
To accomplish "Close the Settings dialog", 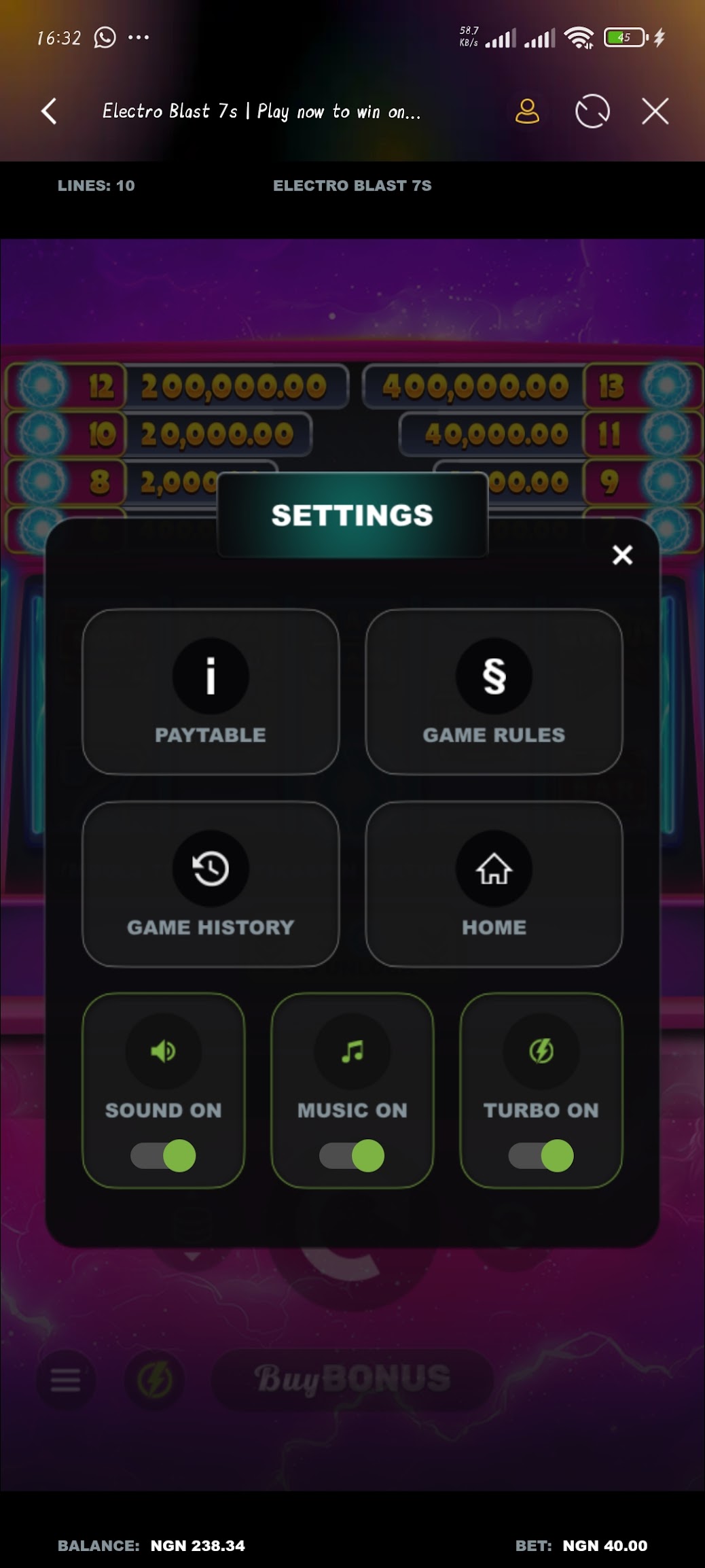I will pos(622,555).
